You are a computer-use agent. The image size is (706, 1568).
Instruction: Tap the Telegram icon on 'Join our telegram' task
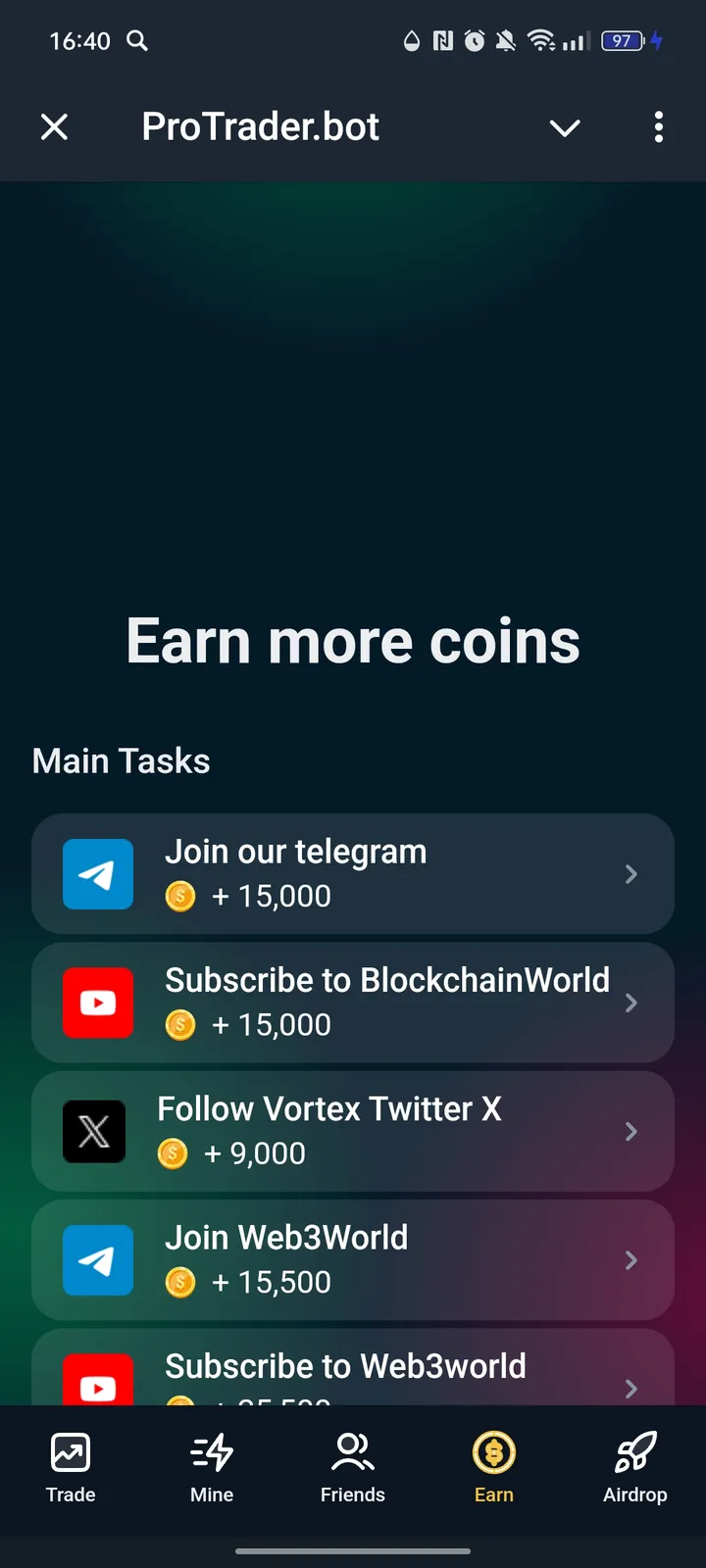coord(97,873)
